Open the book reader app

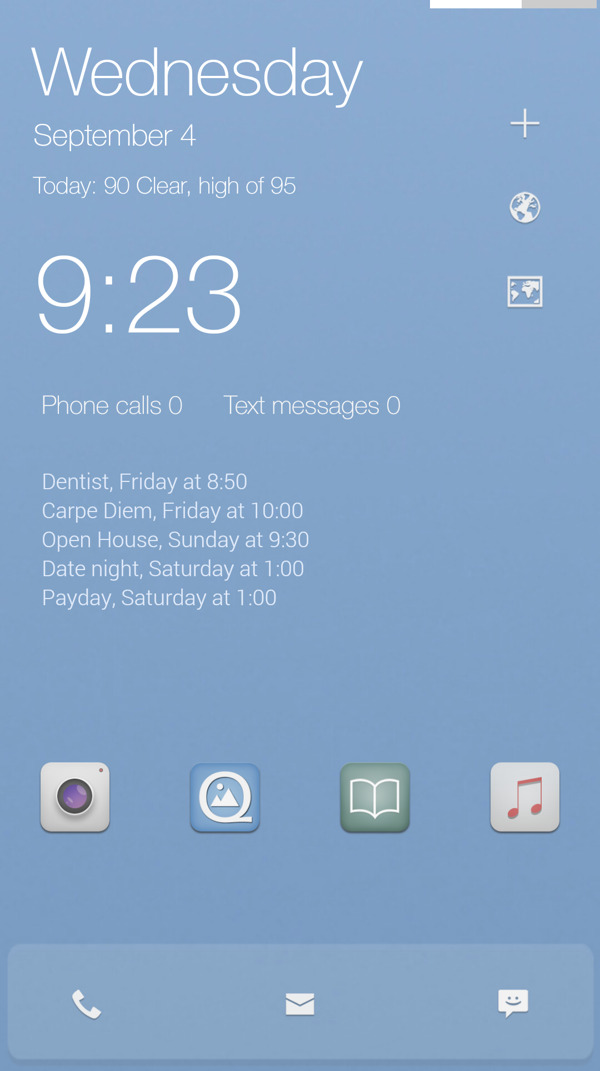point(375,797)
